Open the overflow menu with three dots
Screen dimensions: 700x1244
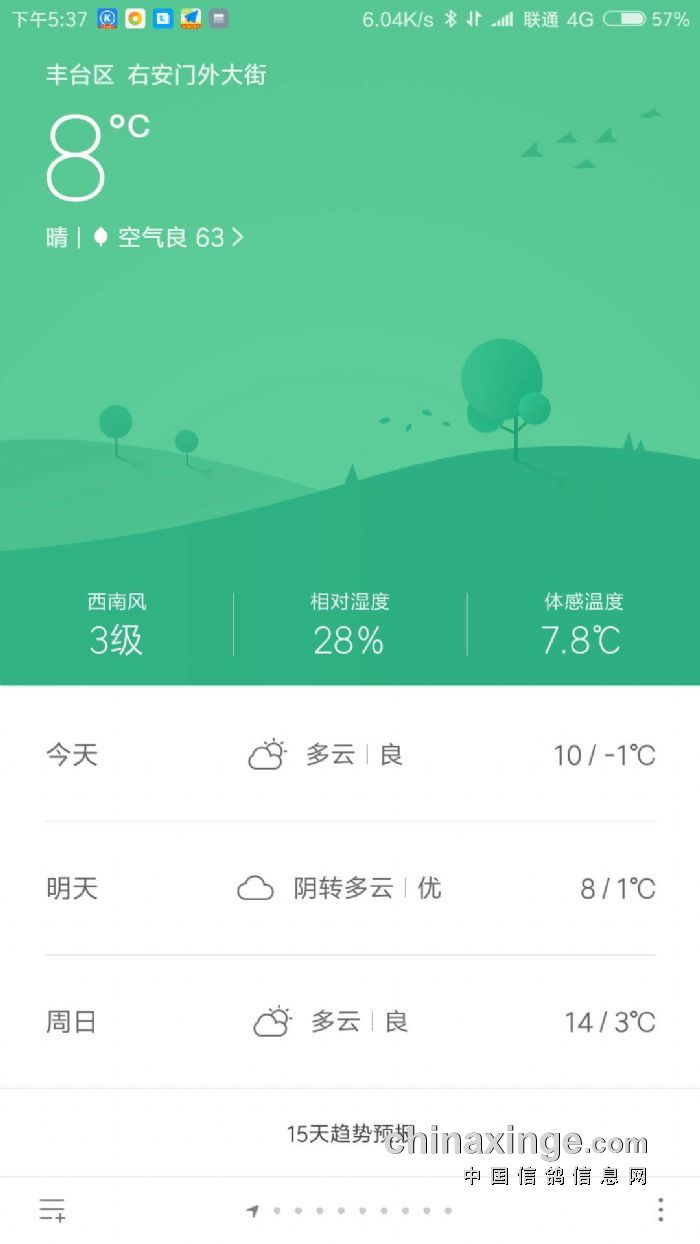point(660,1210)
